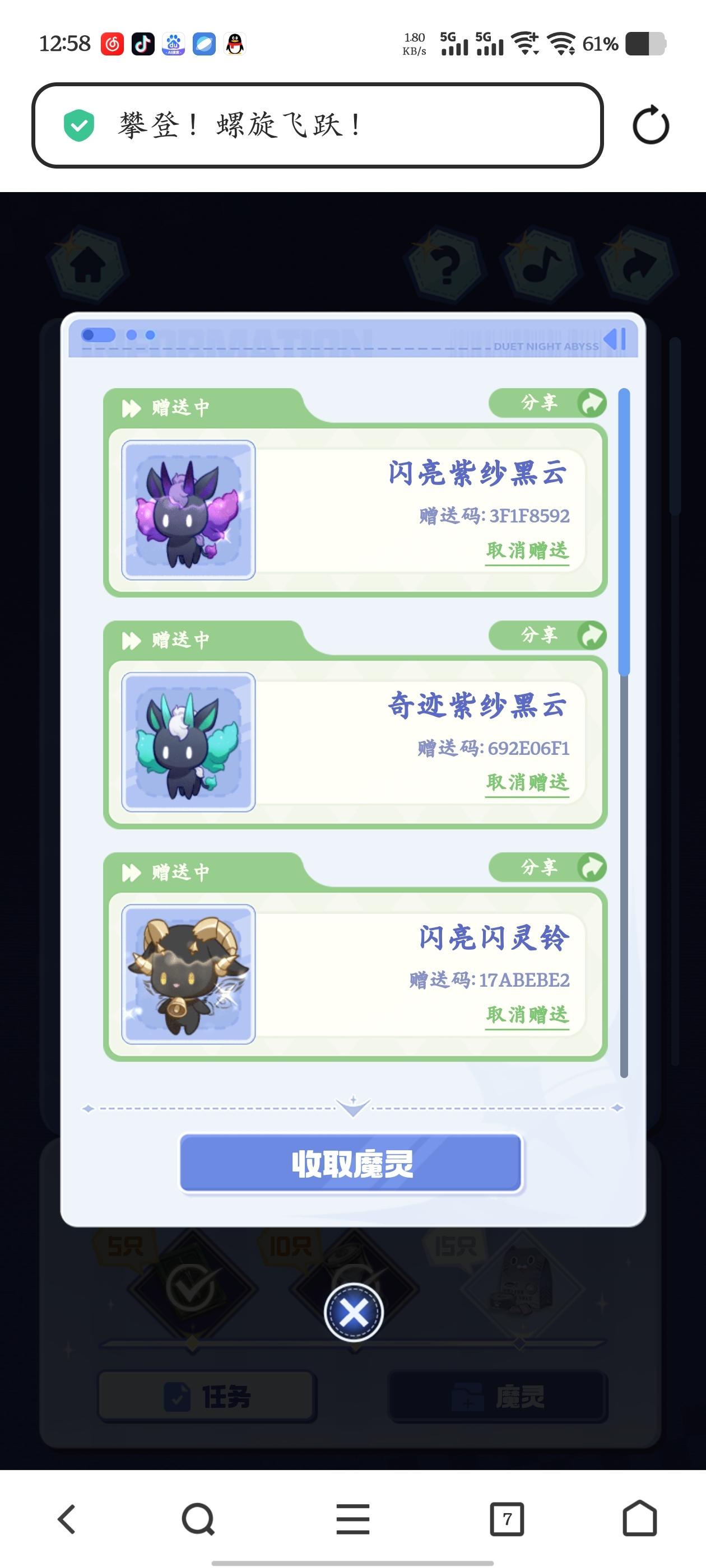The height and width of the screenshot is (1568, 706).
Task: Cancel gifting for 闪亮紫纱黑云
Action: click(x=527, y=551)
